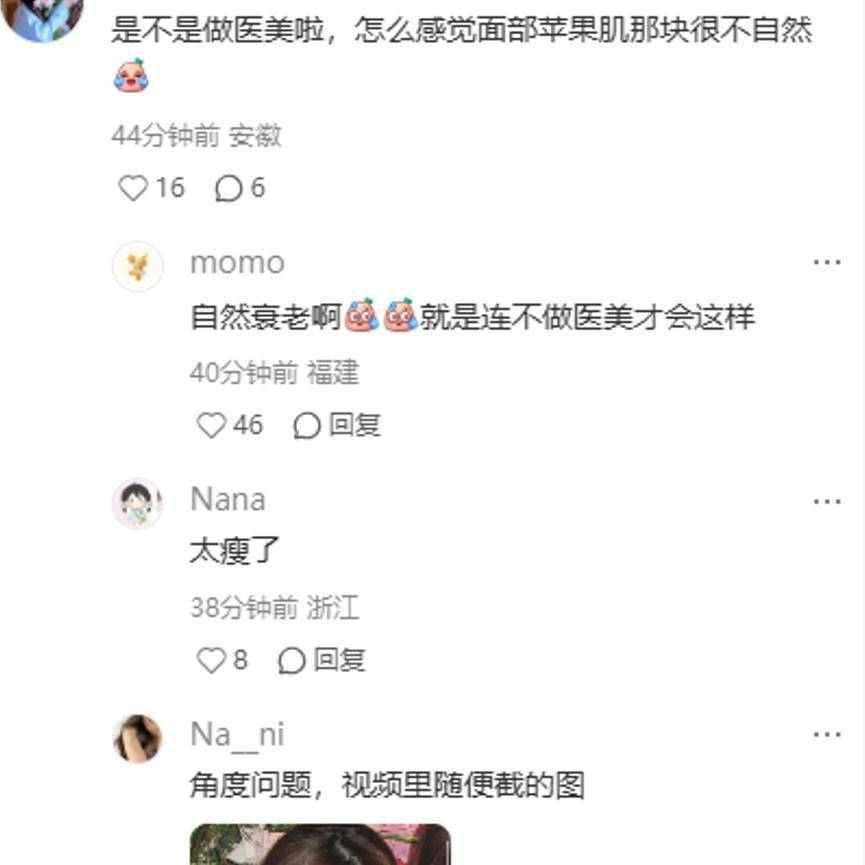
Task: Like Nana's comment
Action: [211, 660]
